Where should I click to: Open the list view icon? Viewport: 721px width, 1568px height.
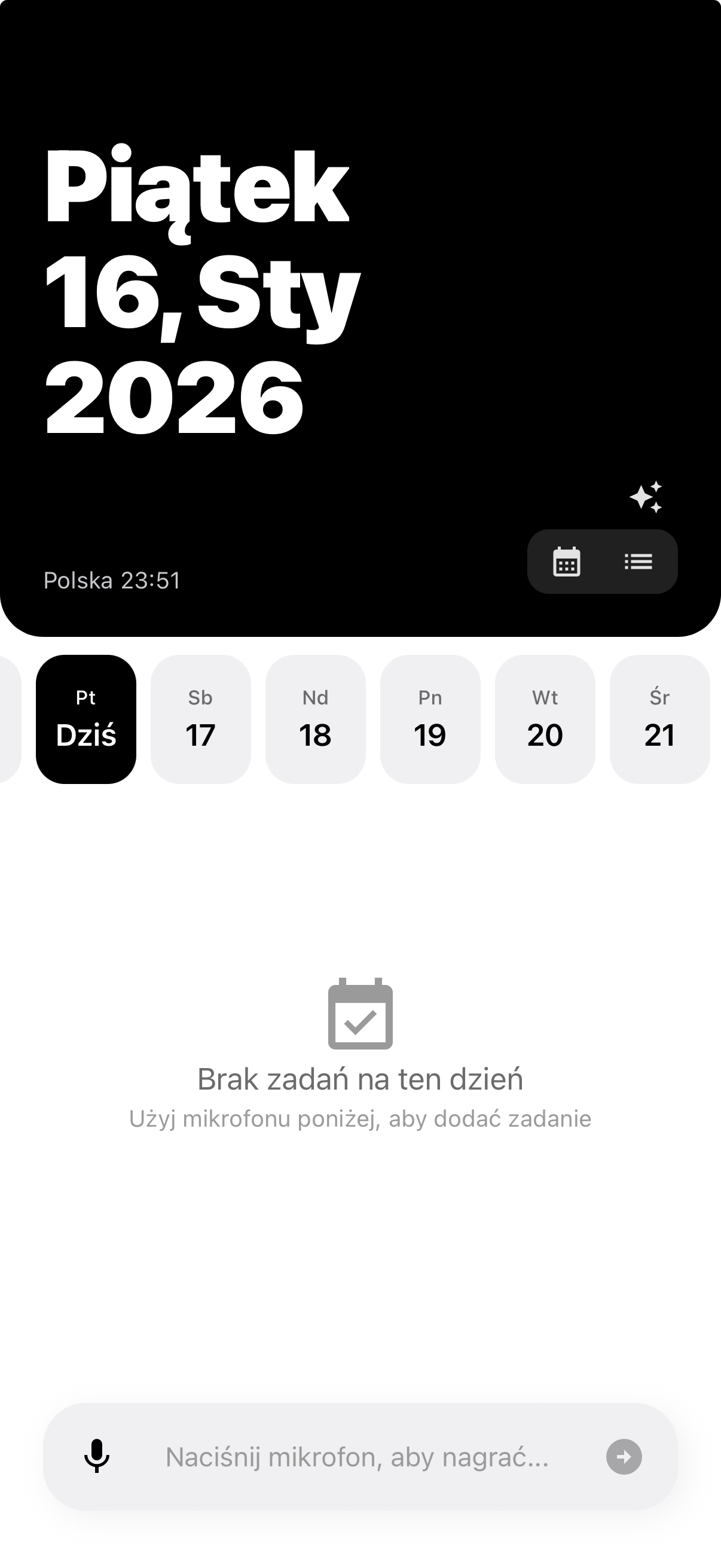click(638, 561)
